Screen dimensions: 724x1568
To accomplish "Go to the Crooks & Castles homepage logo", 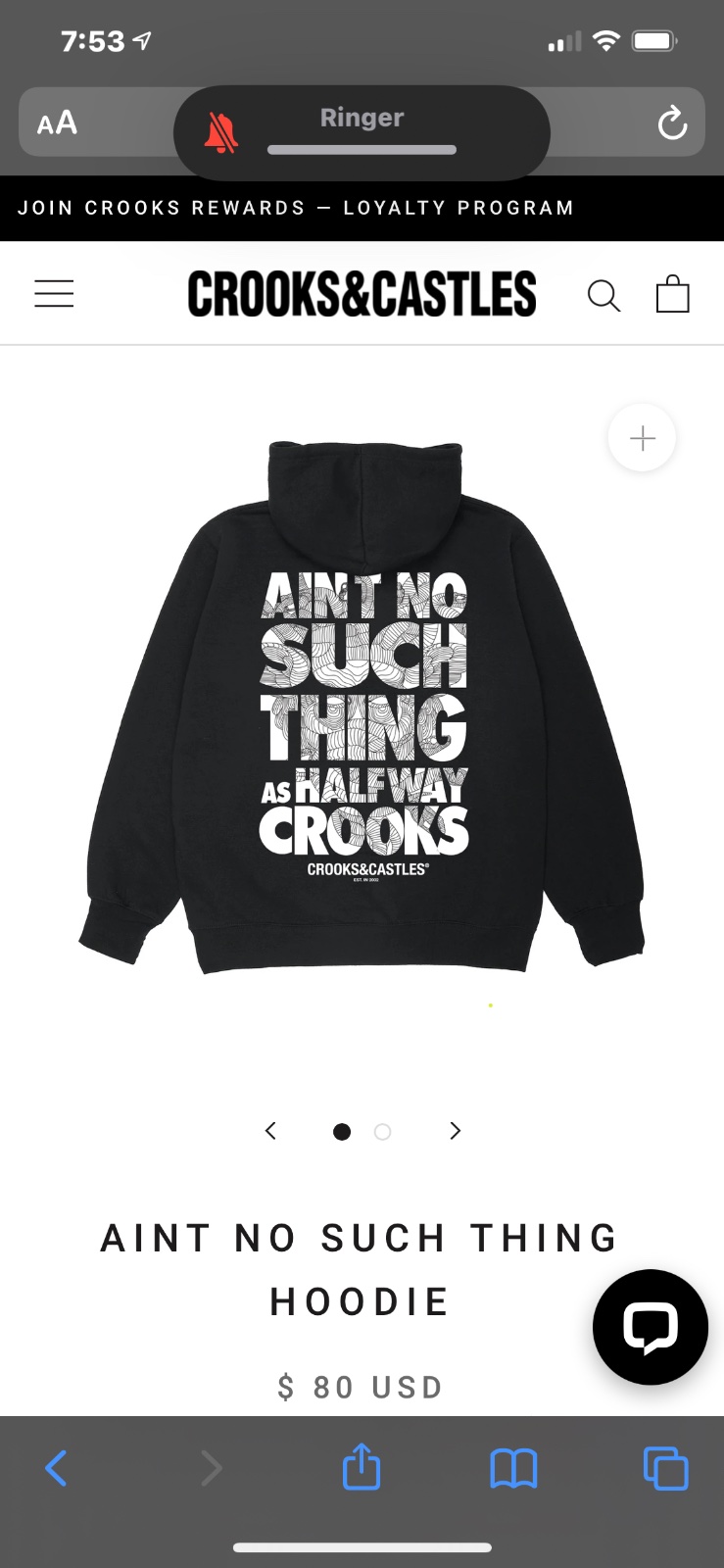I will [362, 294].
